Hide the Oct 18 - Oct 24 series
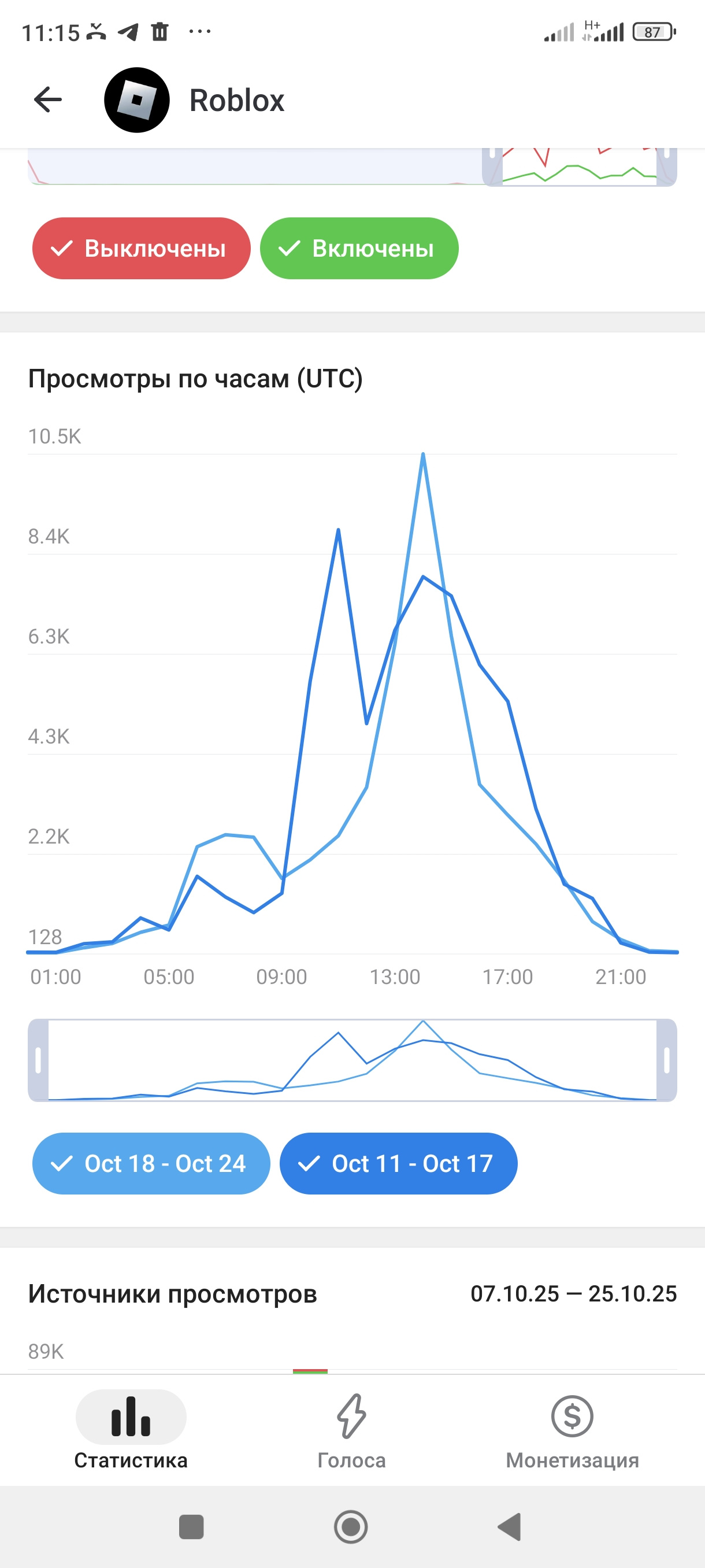Screen dimensions: 705x1568 coord(151,1163)
